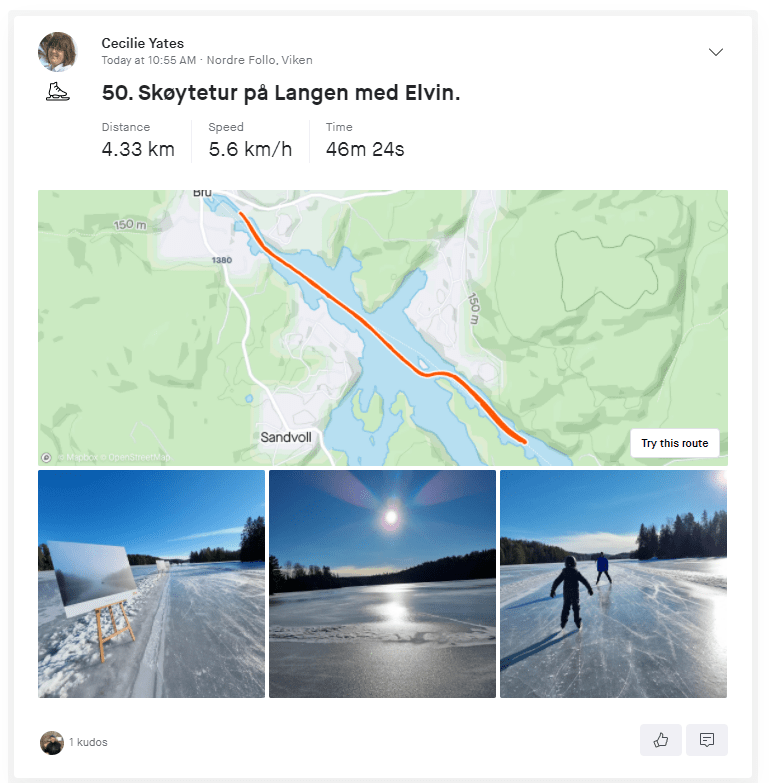Screen dimensions: 769x783
Task: Open Cecilie Yates' profile via her name
Action: (x=143, y=43)
